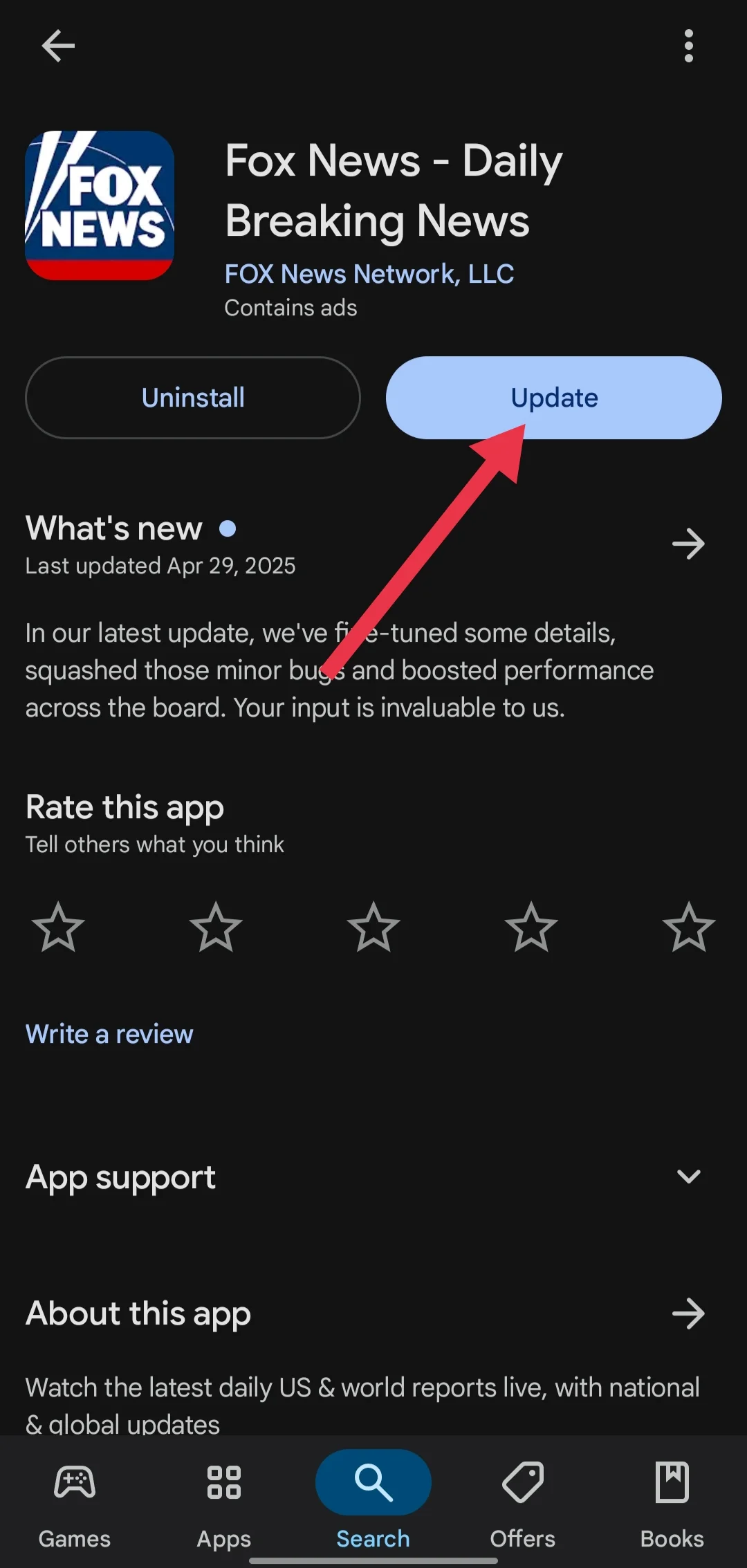Update the Fox News app
747x1568 pixels.
click(x=554, y=398)
